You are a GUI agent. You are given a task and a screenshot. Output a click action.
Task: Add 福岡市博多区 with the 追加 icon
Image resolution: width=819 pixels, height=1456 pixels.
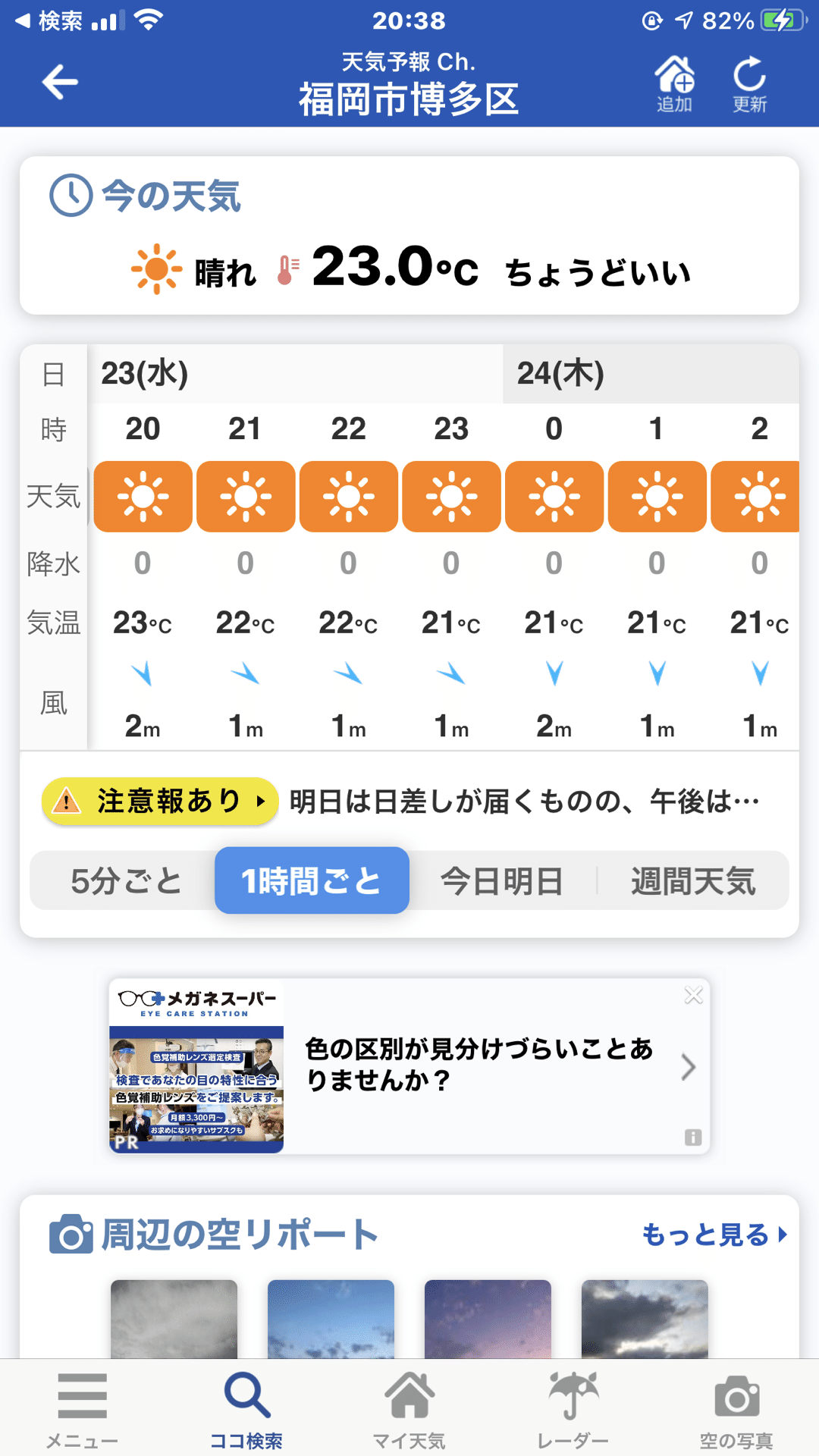(674, 83)
